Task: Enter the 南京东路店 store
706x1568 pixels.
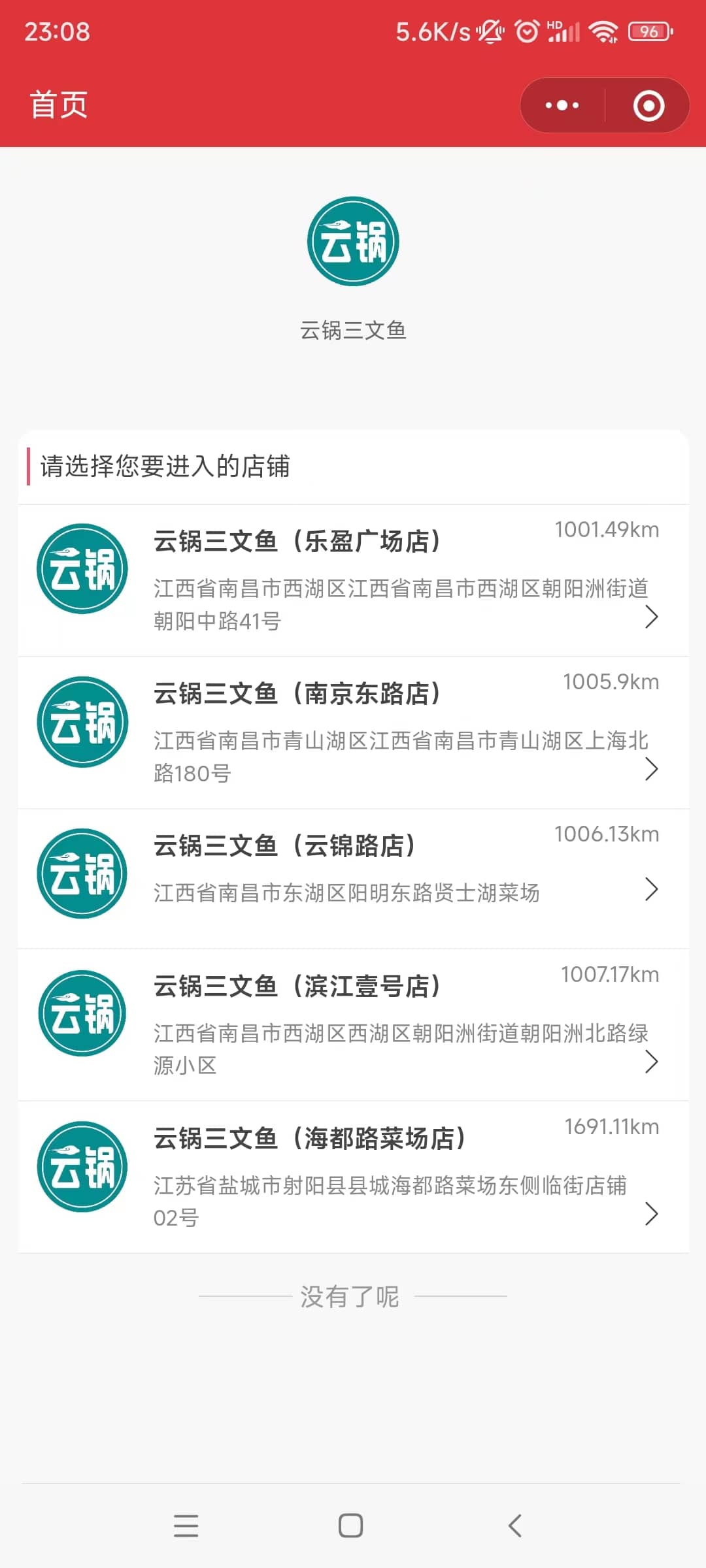Action: tap(353, 732)
